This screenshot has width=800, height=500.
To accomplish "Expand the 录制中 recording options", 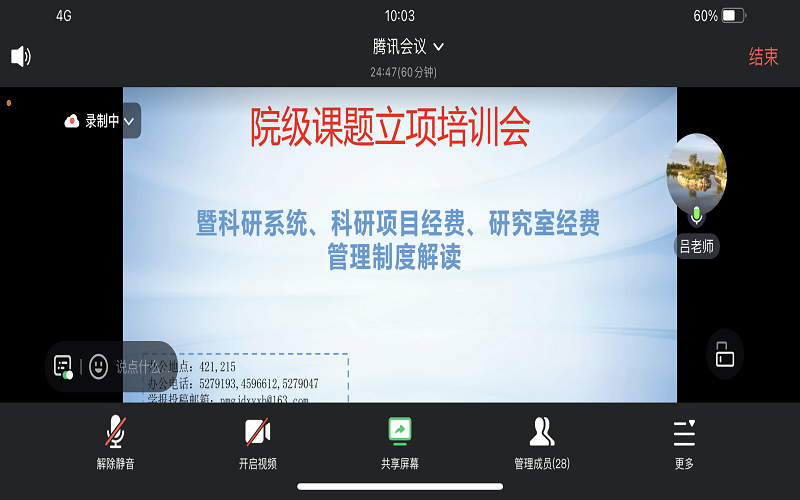I will 131,121.
